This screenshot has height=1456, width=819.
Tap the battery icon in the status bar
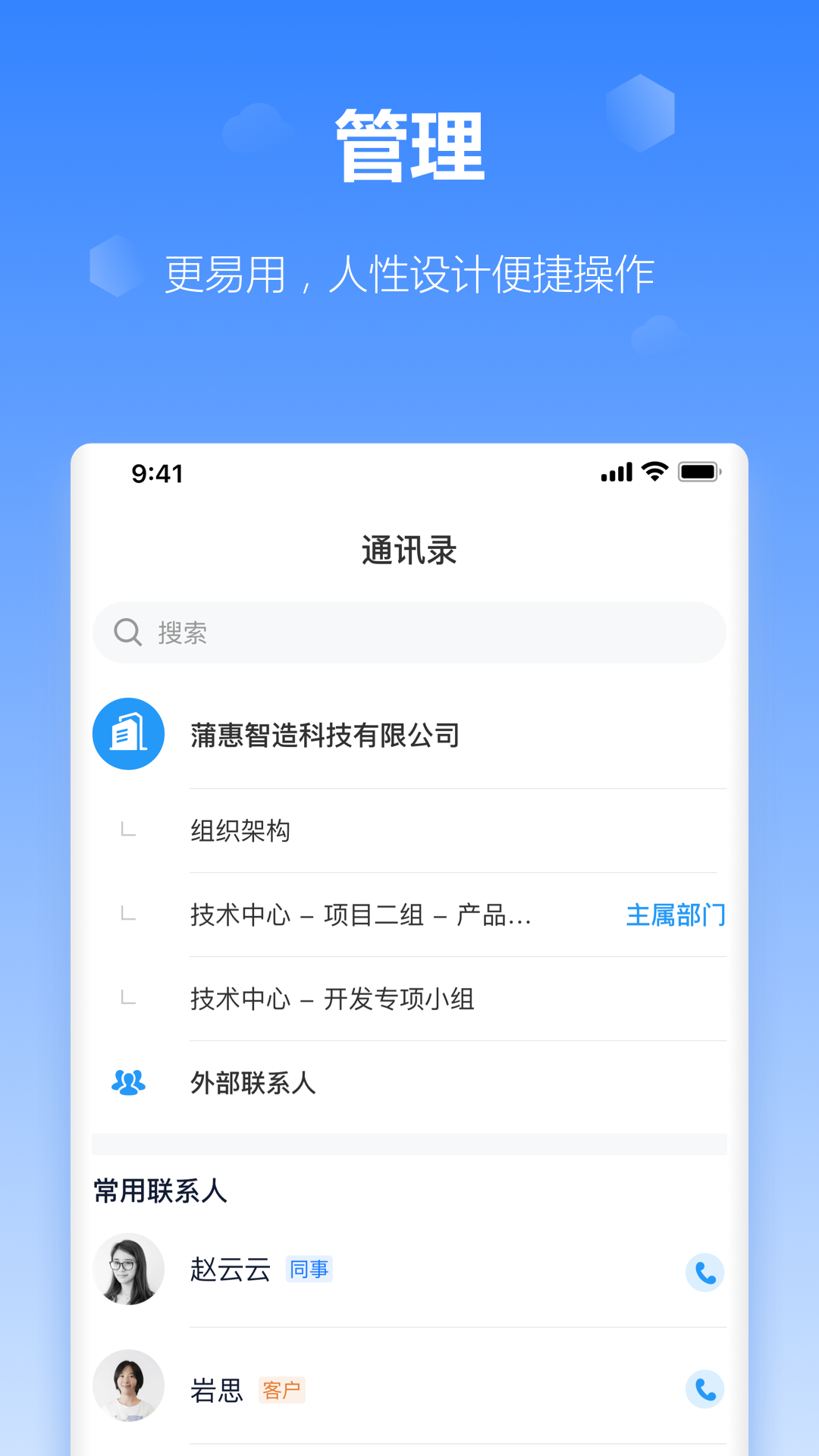pyautogui.click(x=699, y=472)
